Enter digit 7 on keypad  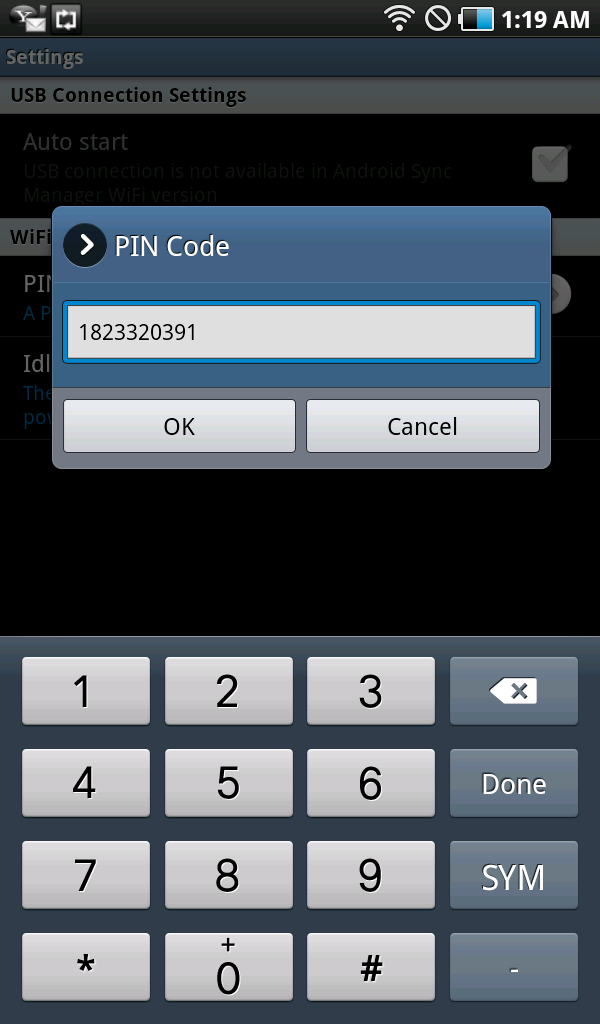coord(85,877)
